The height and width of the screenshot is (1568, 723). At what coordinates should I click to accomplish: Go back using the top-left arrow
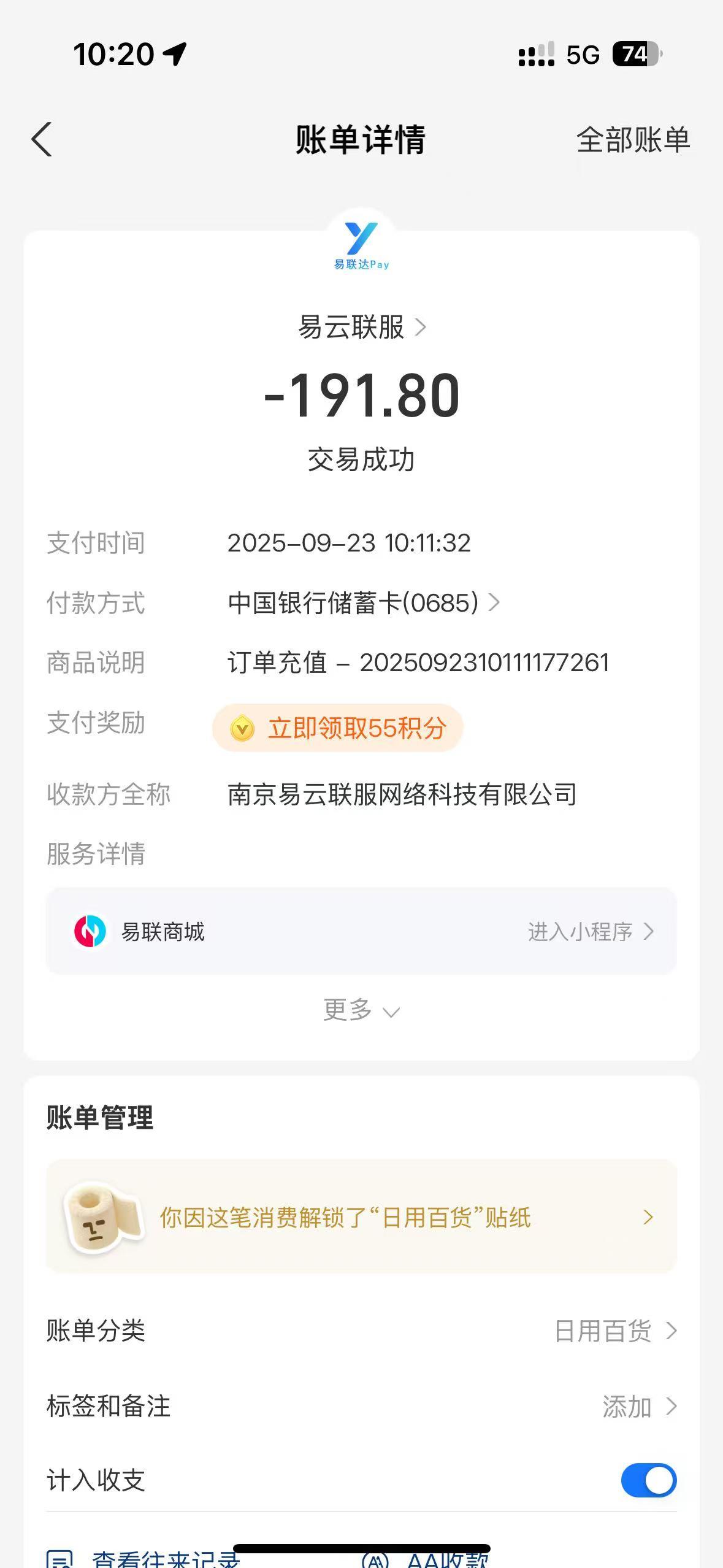(42, 140)
